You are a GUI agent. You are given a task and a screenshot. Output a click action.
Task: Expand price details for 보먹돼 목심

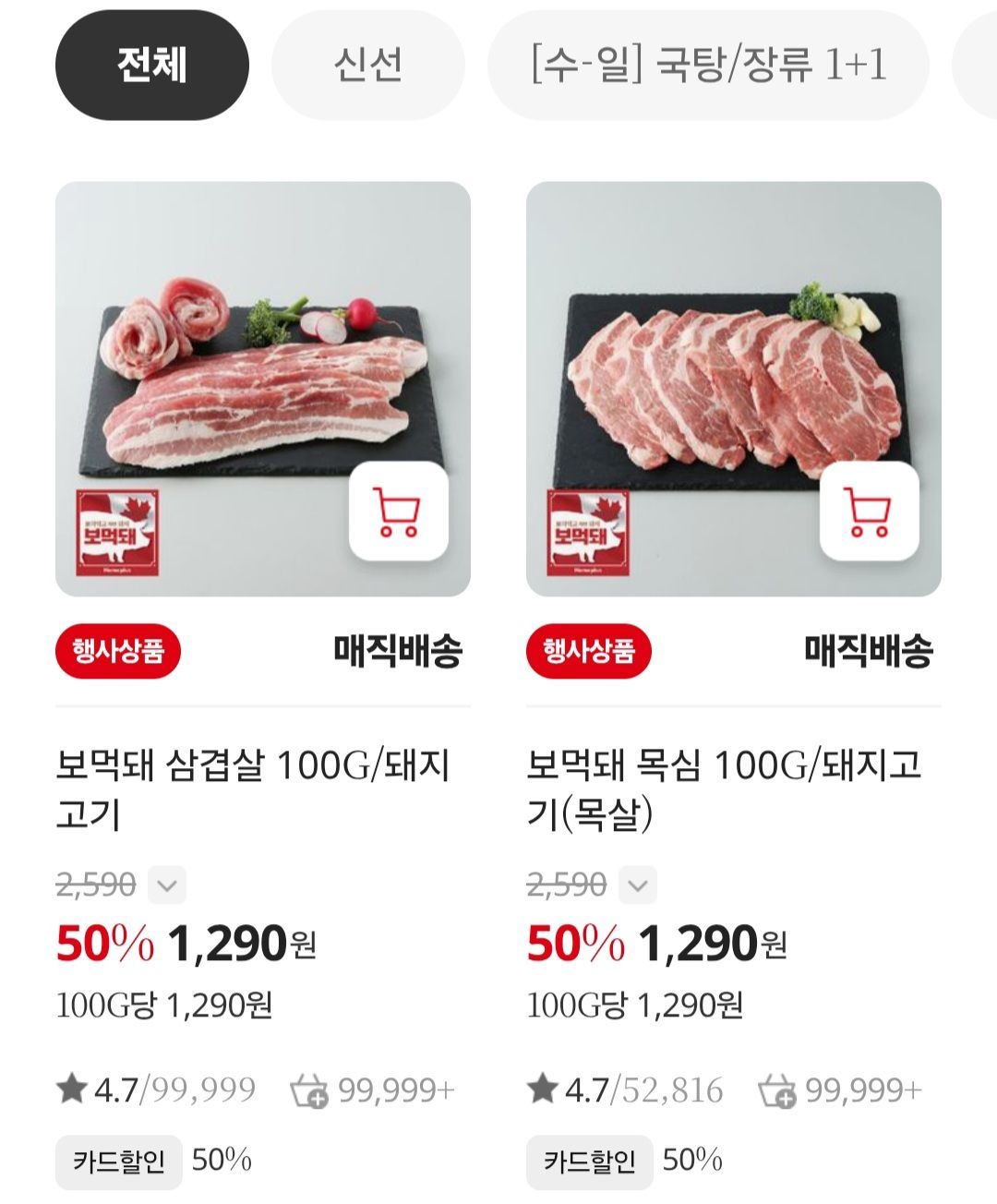638,885
